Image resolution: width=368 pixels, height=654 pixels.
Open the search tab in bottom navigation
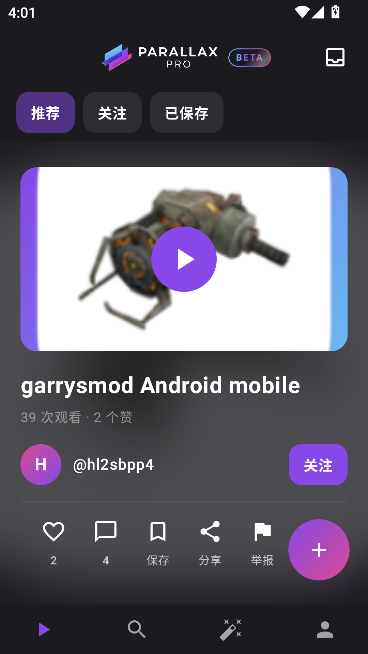click(136, 629)
